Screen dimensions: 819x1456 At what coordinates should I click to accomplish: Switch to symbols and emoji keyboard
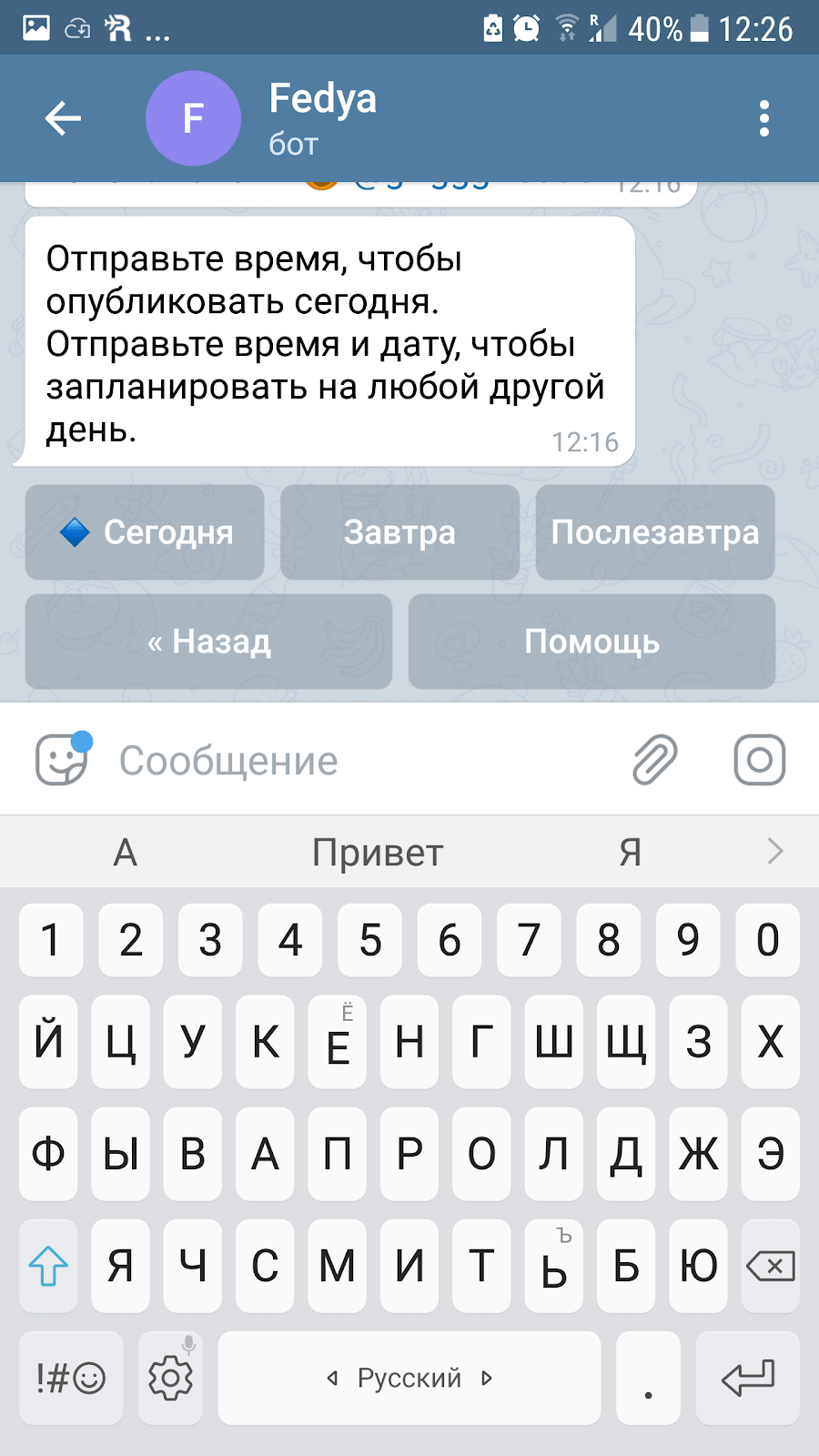tap(71, 1378)
